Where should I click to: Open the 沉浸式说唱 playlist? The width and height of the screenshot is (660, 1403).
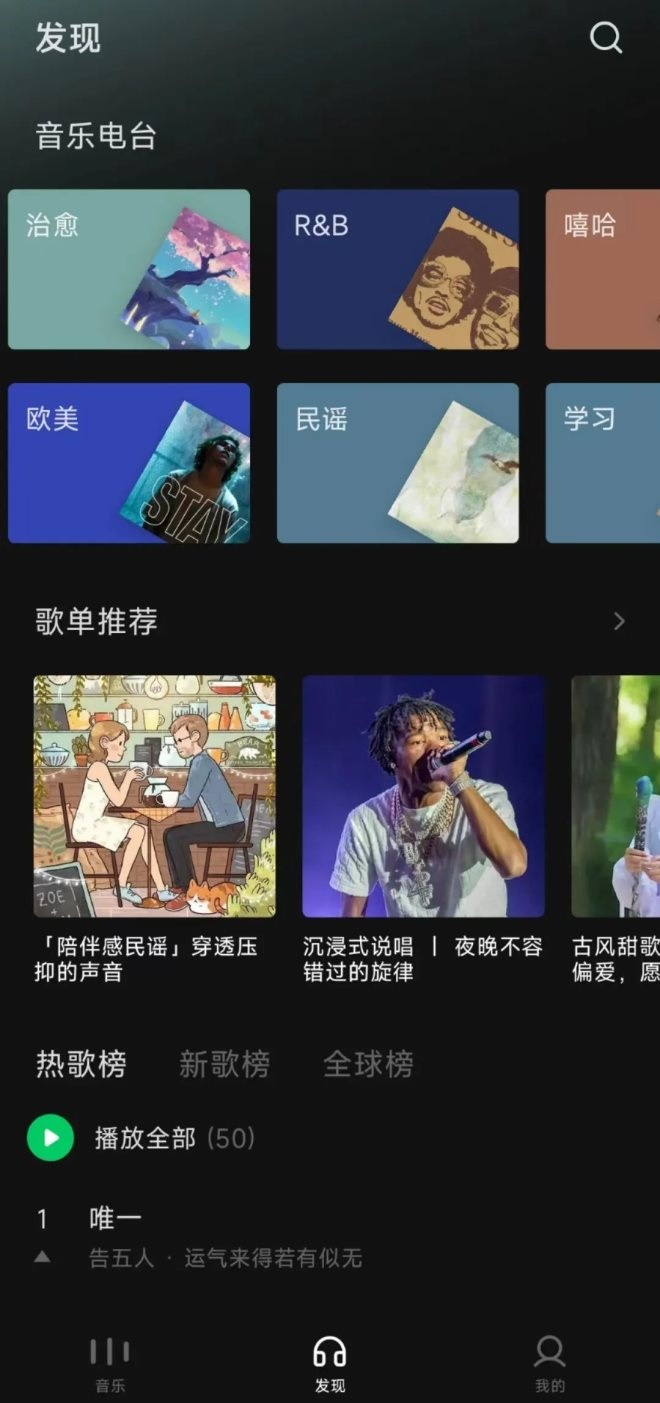[x=424, y=796]
